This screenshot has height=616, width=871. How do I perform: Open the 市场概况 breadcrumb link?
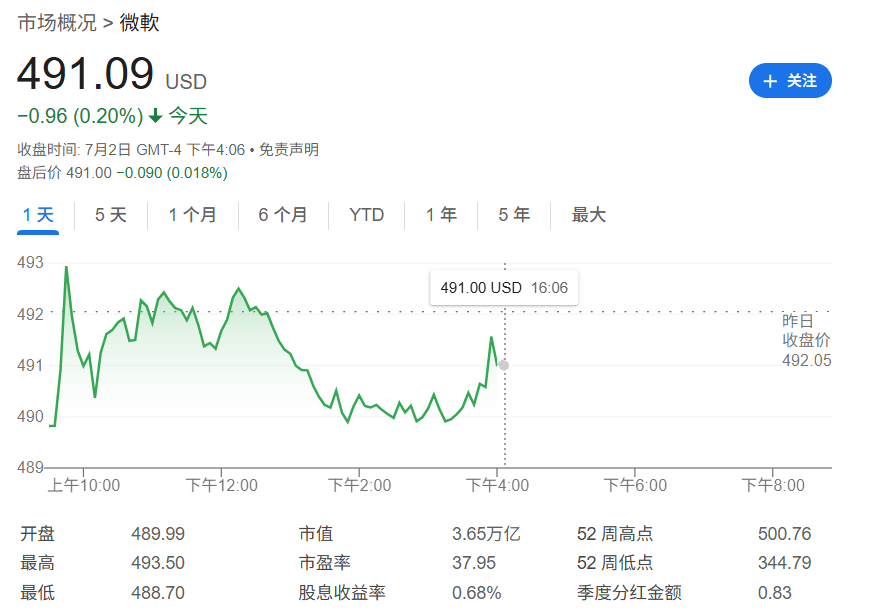click(x=57, y=22)
